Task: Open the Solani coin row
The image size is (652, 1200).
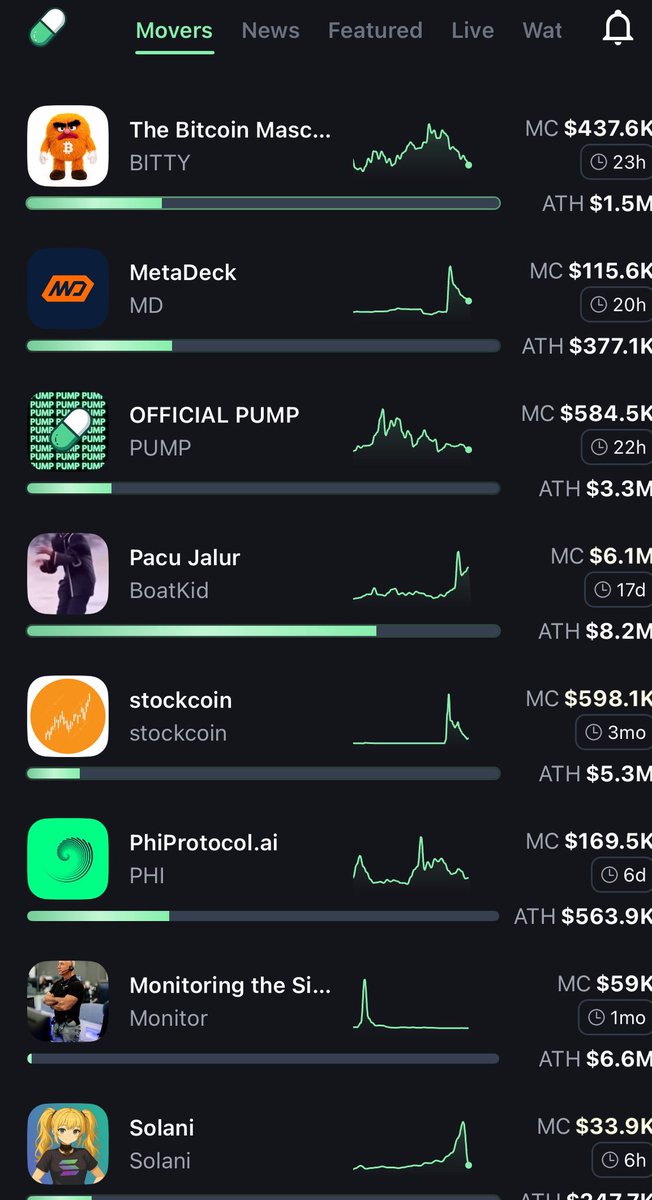Action: pos(162,1143)
